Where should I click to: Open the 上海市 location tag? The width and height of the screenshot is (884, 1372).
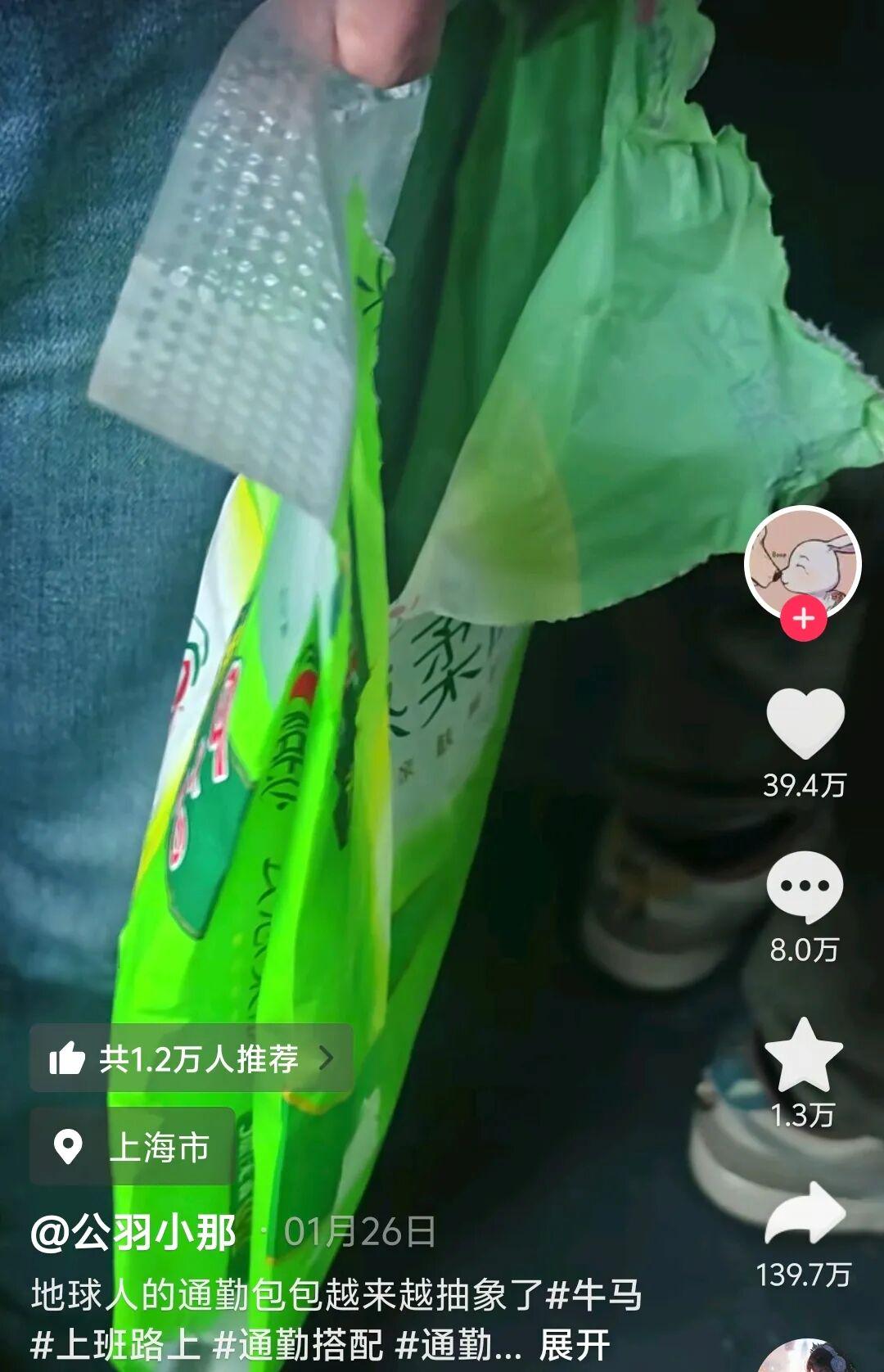[x=133, y=1147]
